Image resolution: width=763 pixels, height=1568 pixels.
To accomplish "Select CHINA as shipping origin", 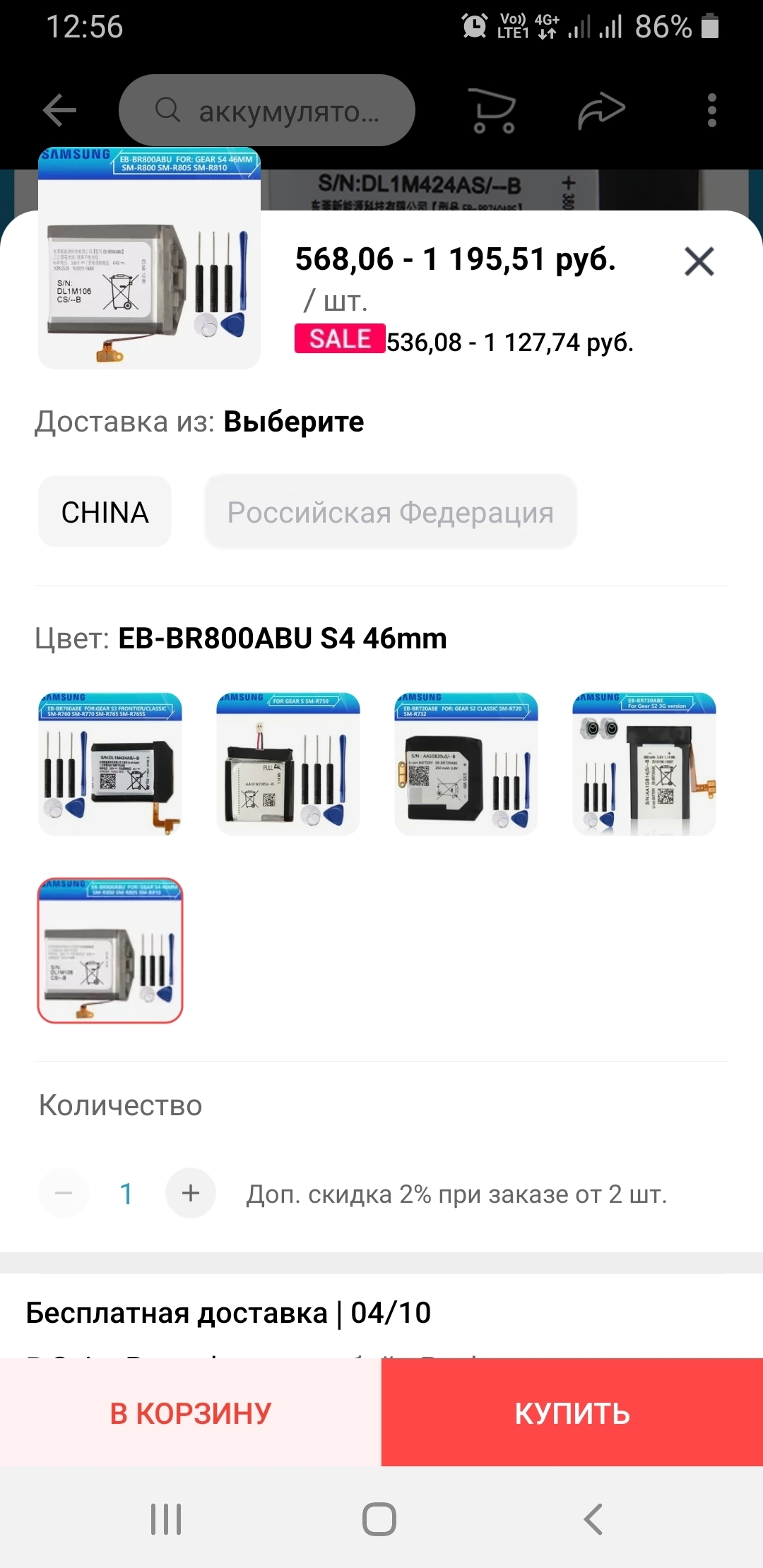I will 105,512.
